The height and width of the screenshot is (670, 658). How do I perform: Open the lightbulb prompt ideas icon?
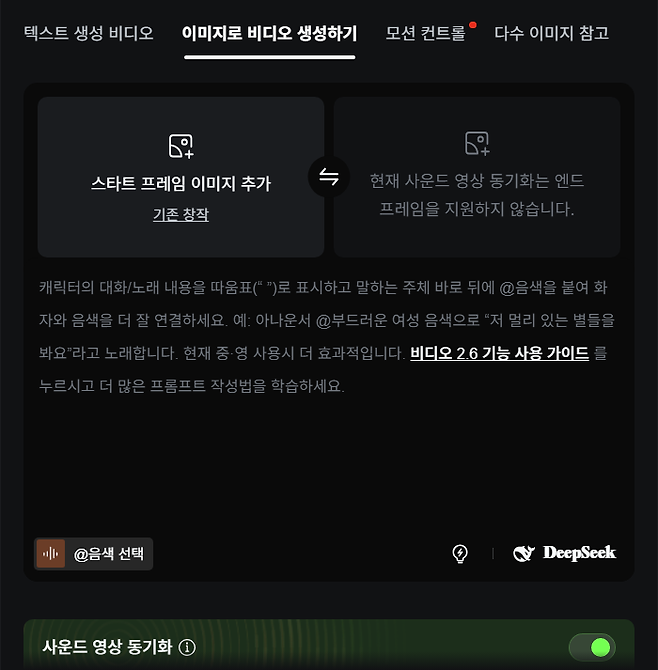pyautogui.click(x=460, y=553)
